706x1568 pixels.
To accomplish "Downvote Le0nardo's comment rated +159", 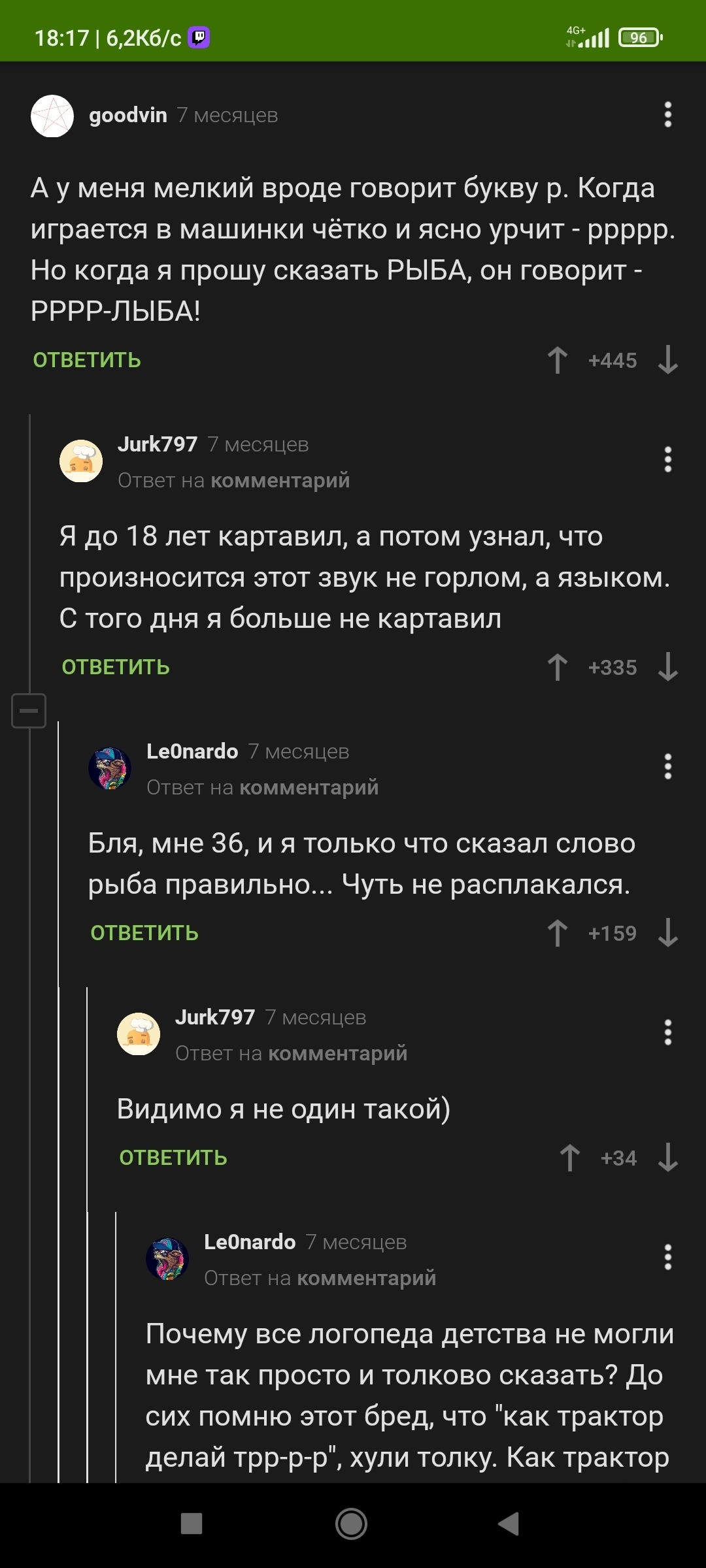I will [x=667, y=933].
